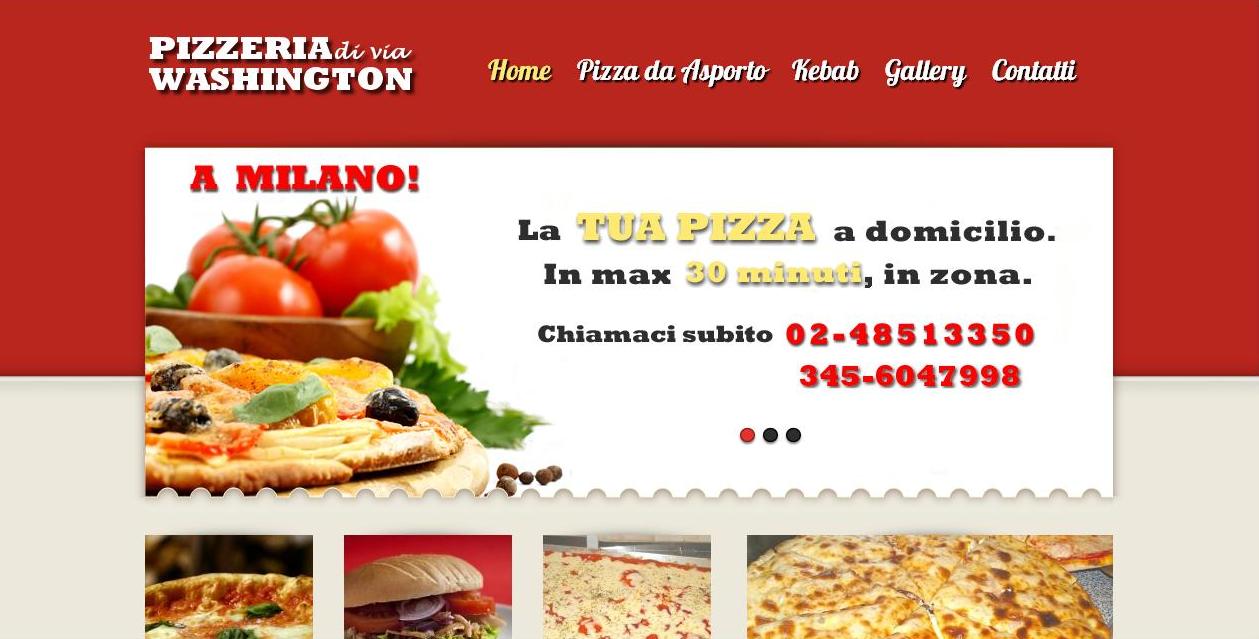1259x639 pixels.
Task: Open the Home menu item
Action: pos(519,71)
